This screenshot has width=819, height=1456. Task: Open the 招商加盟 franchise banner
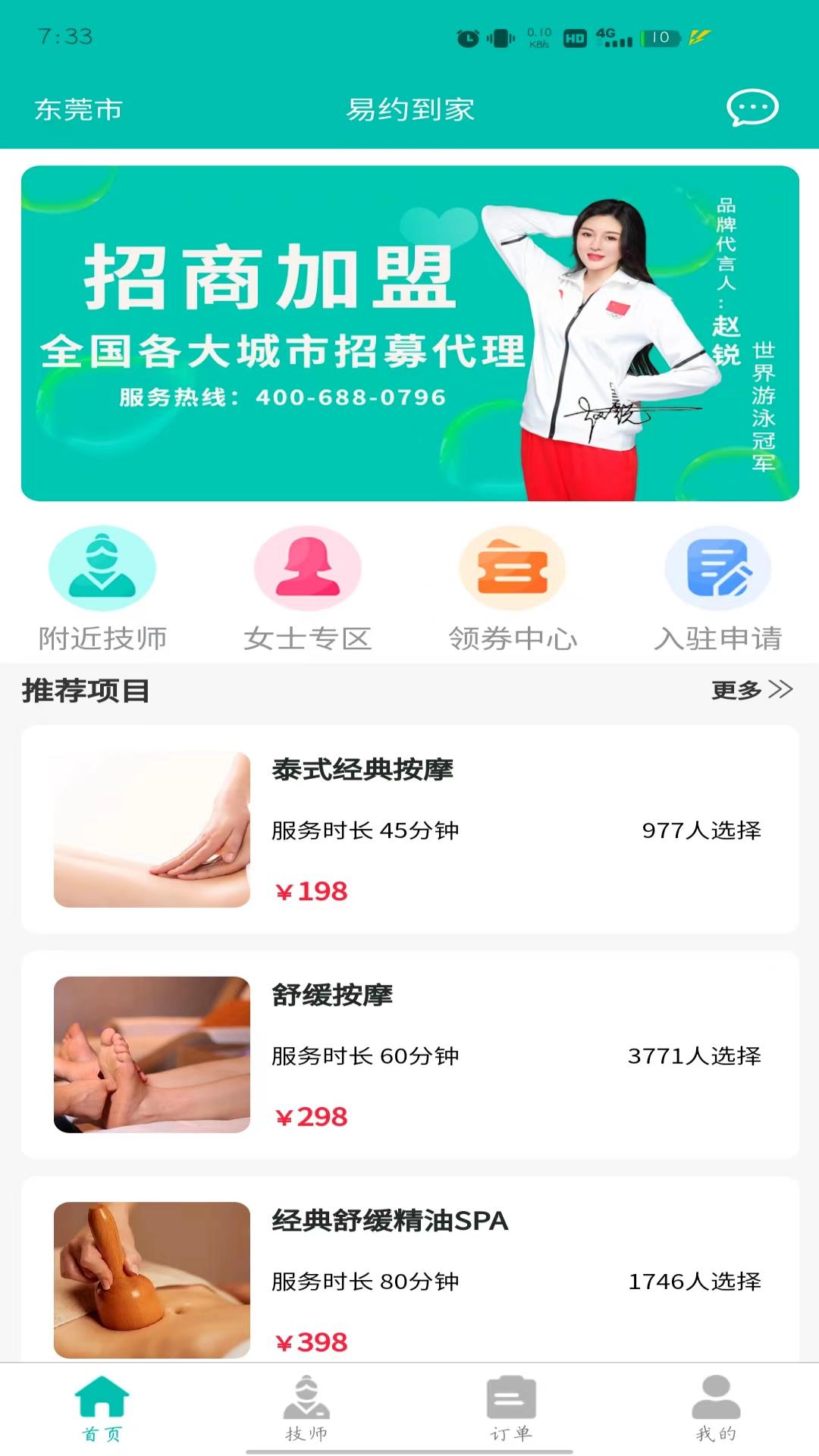pos(409,333)
